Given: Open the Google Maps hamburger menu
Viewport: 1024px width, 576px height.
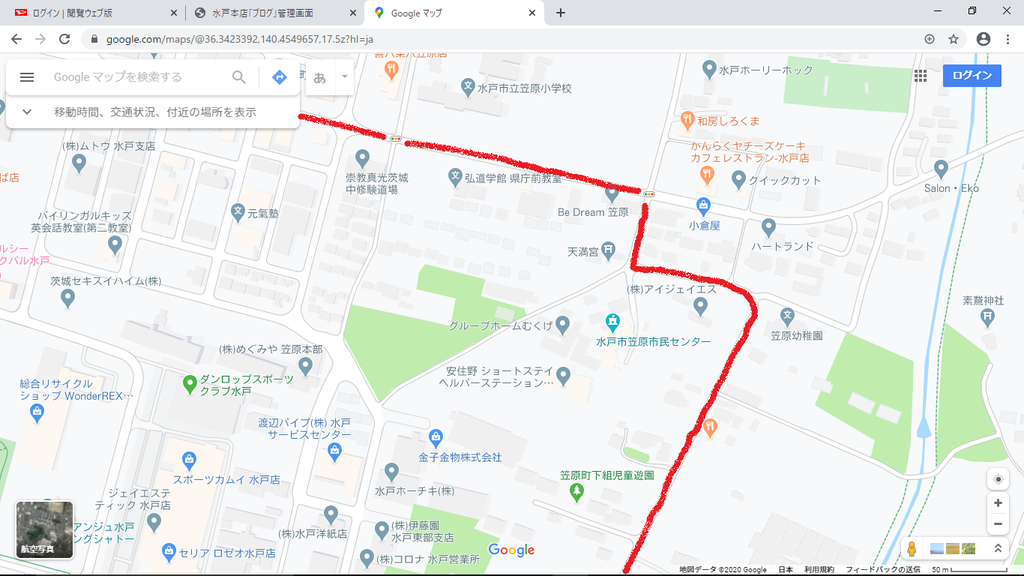Looking at the screenshot, I should click(x=27, y=77).
